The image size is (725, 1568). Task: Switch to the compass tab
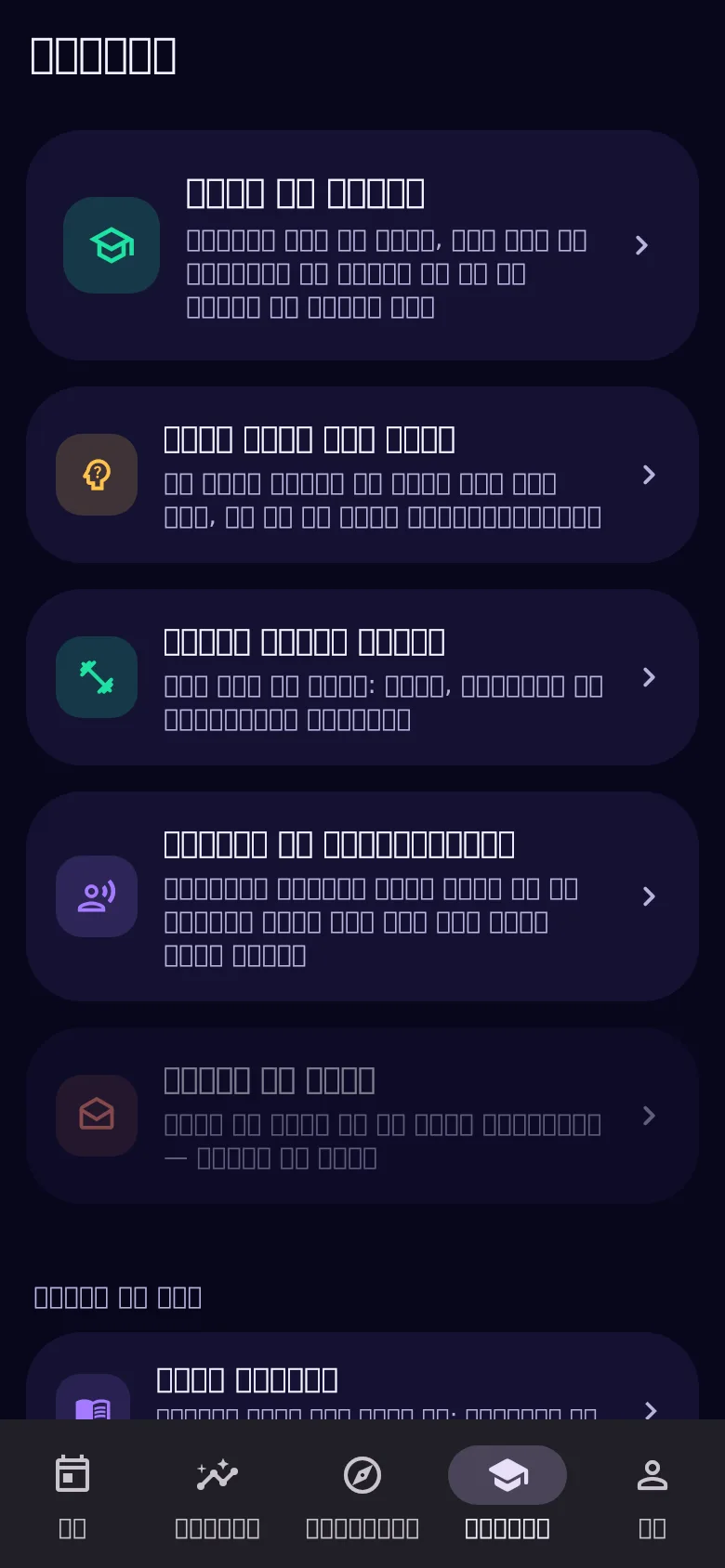pos(362,1494)
